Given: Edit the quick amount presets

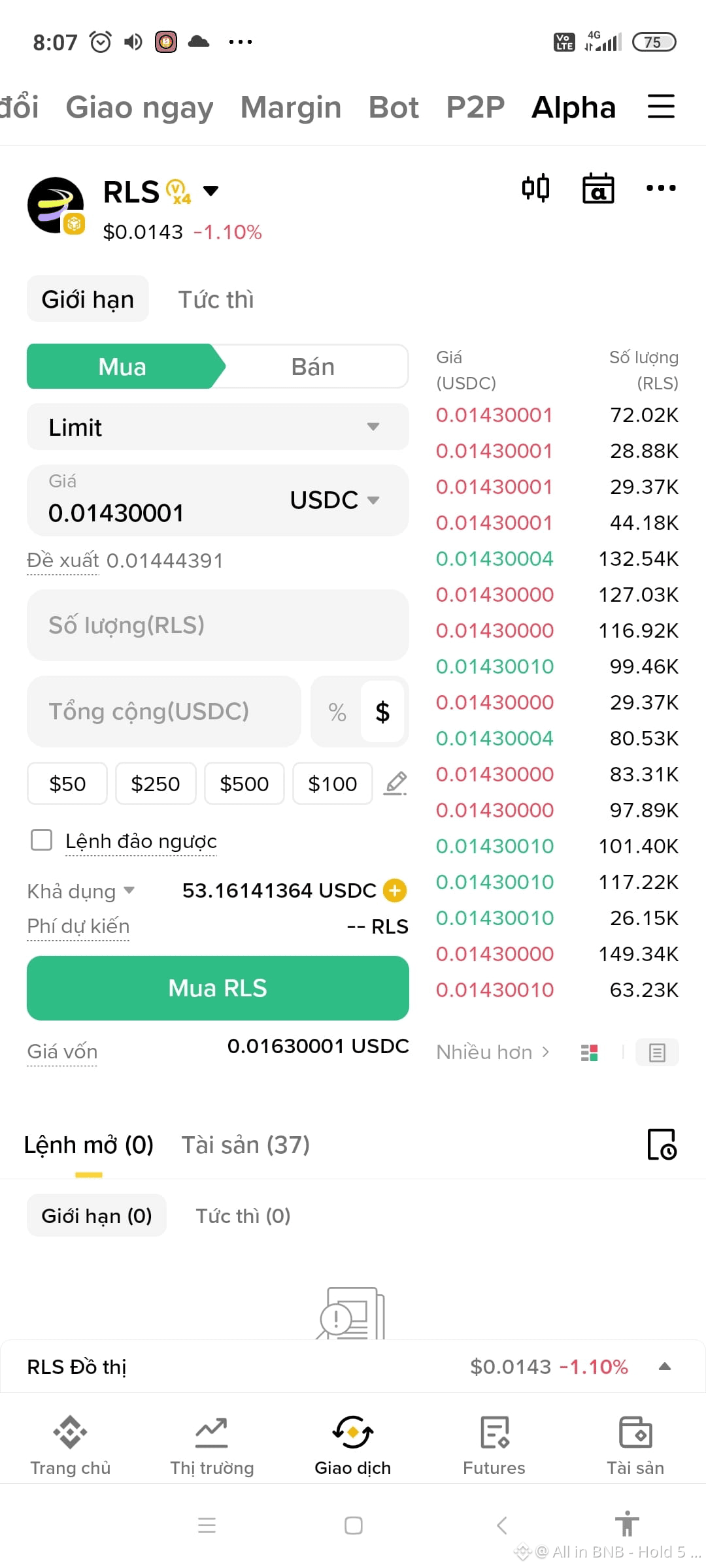Looking at the screenshot, I should [x=395, y=783].
